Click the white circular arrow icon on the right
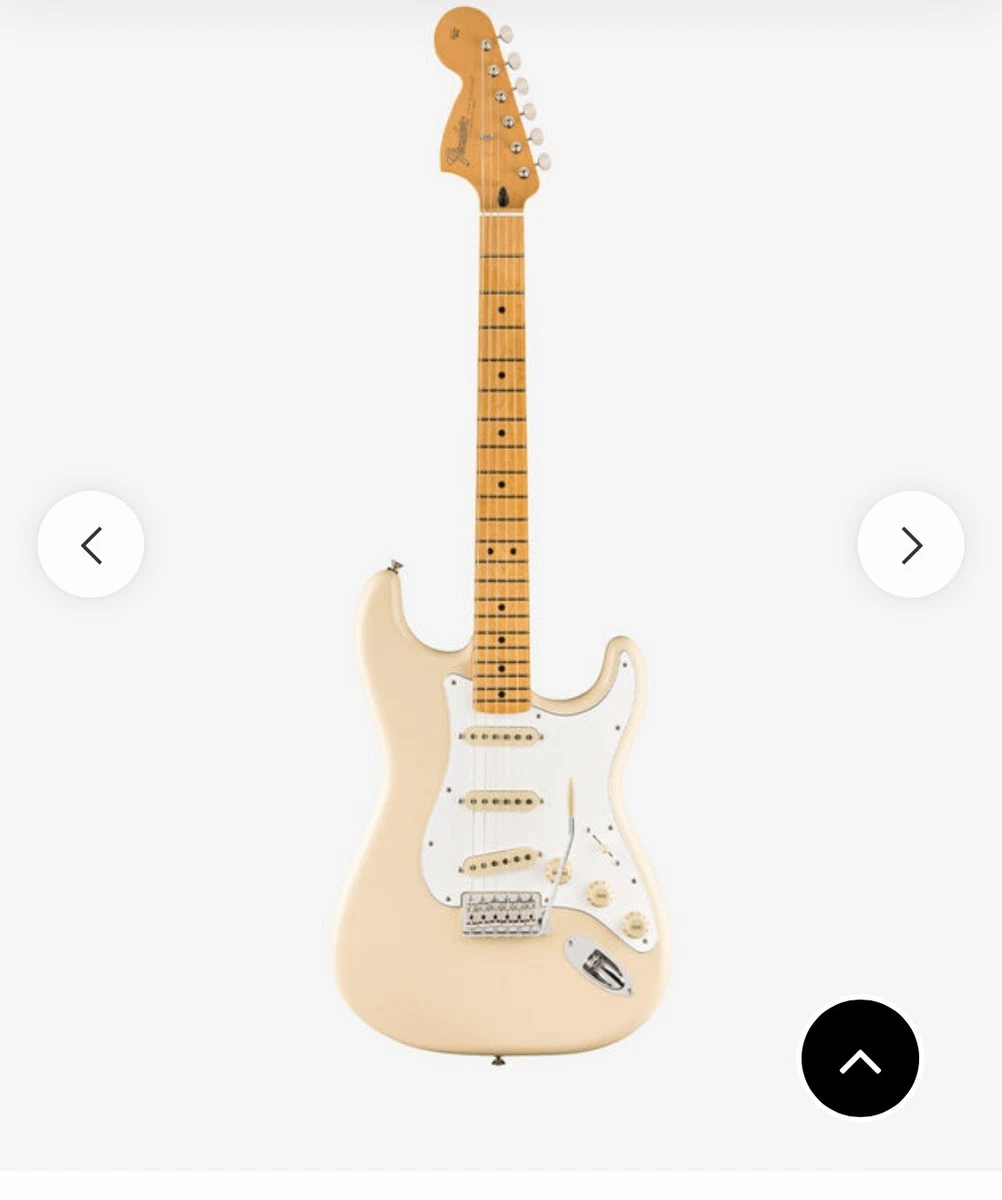Image resolution: width=1002 pixels, height=1200 pixels. 910,544
